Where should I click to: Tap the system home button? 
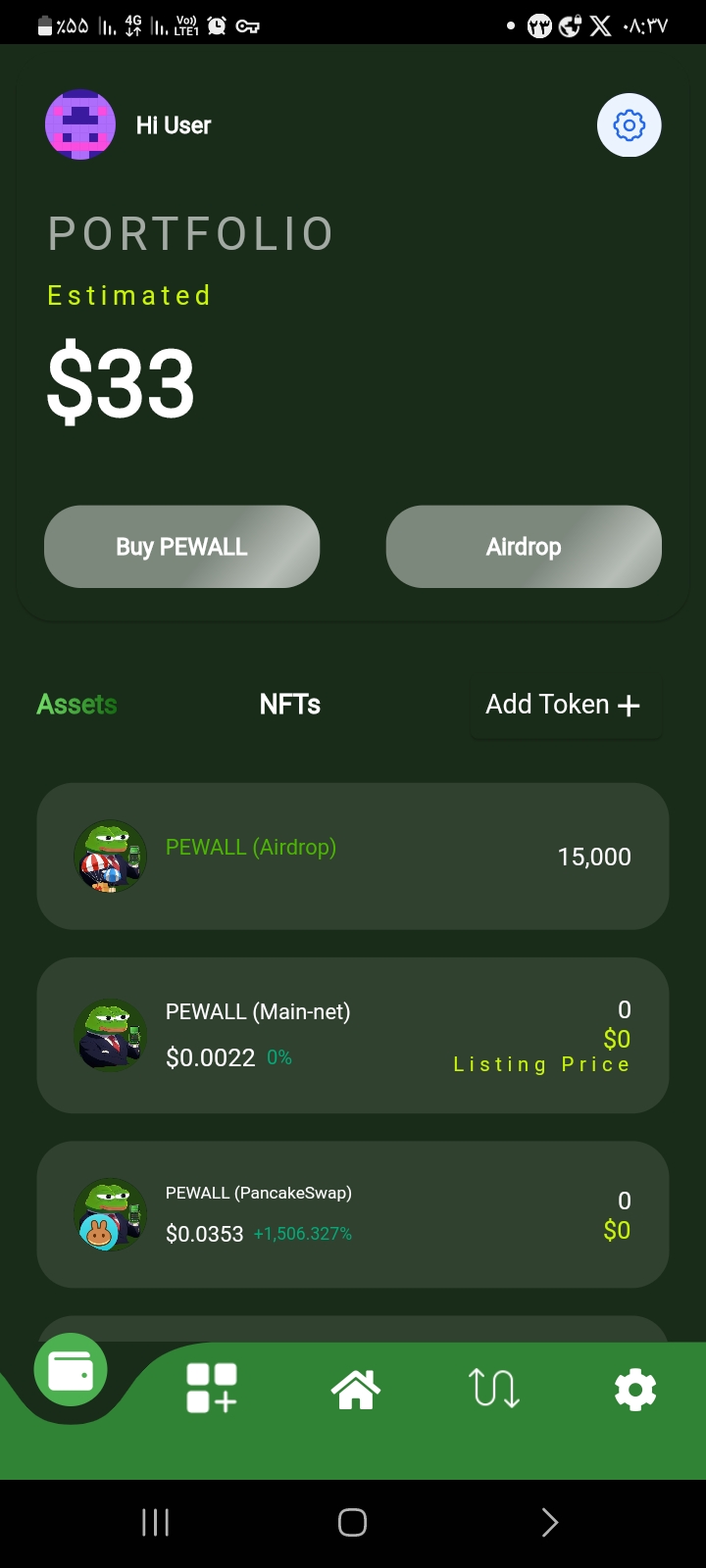pyautogui.click(x=352, y=1522)
